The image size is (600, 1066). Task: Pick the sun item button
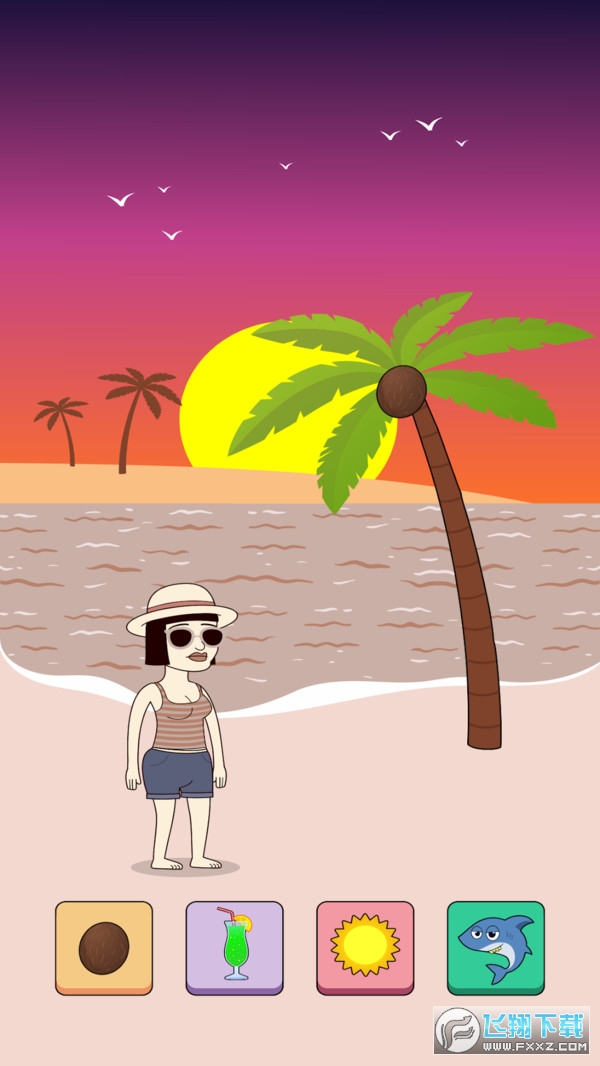(365, 947)
